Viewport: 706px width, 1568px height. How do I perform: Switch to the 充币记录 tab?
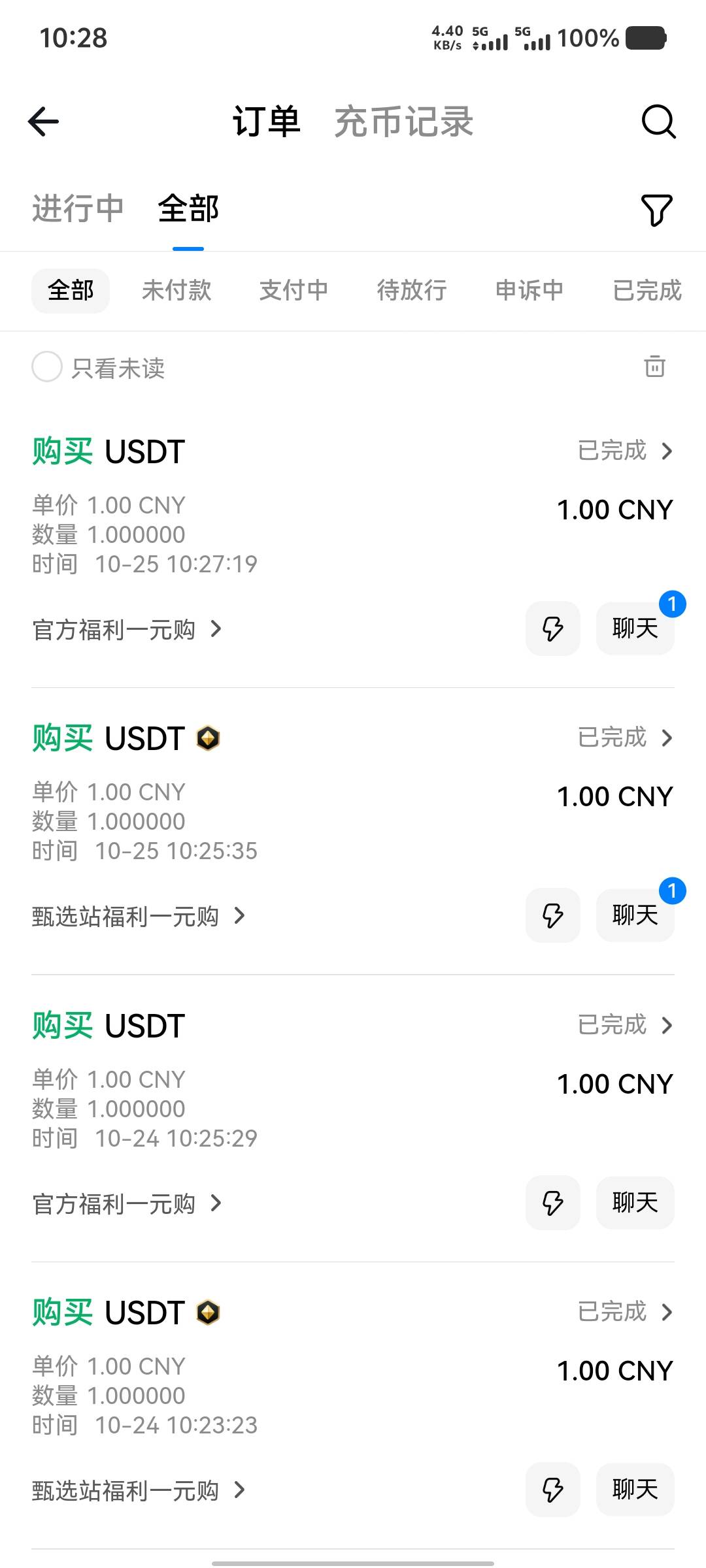pyautogui.click(x=403, y=122)
